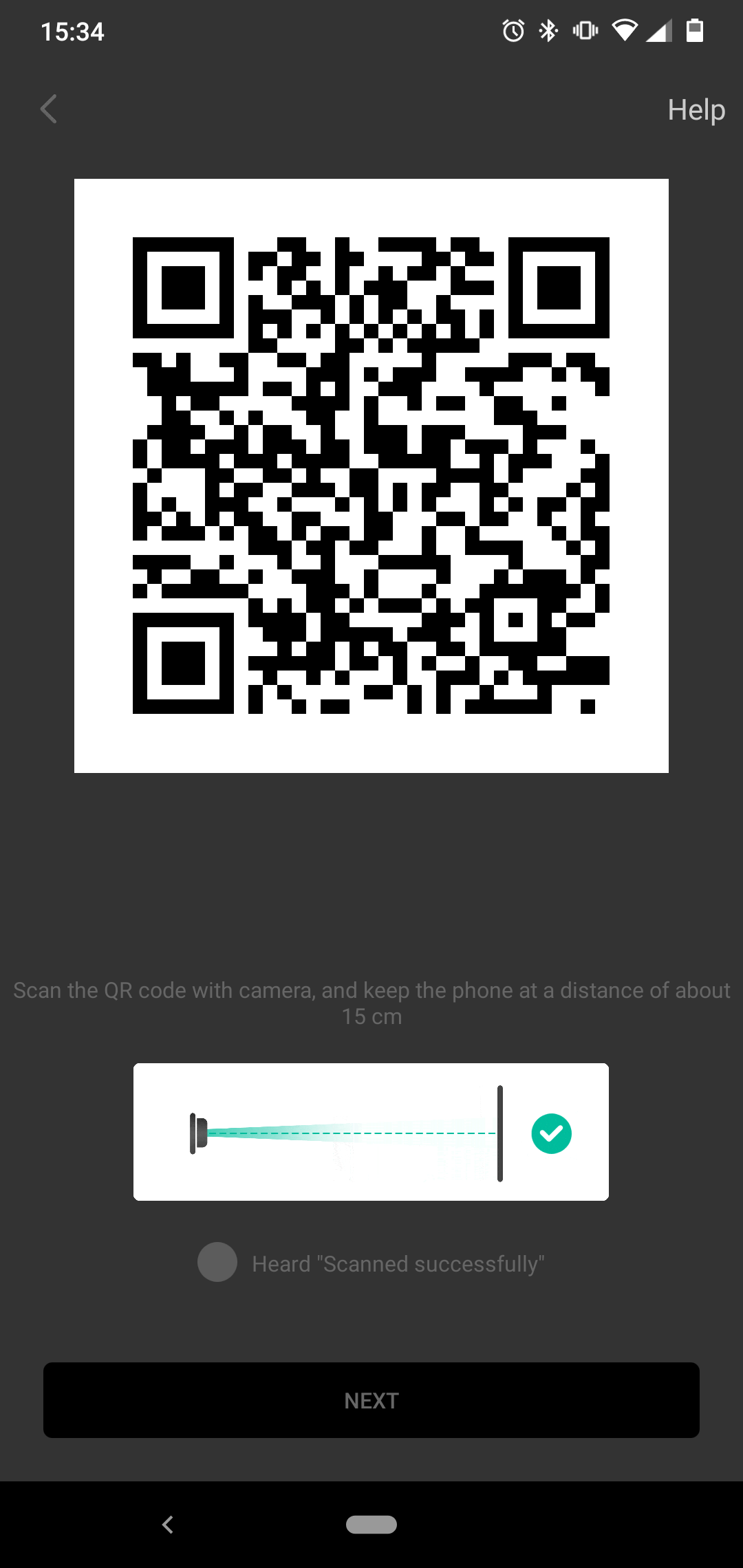Viewport: 743px width, 1568px height.
Task: Tap the Wi-Fi signal icon in status bar
Action: [623, 30]
